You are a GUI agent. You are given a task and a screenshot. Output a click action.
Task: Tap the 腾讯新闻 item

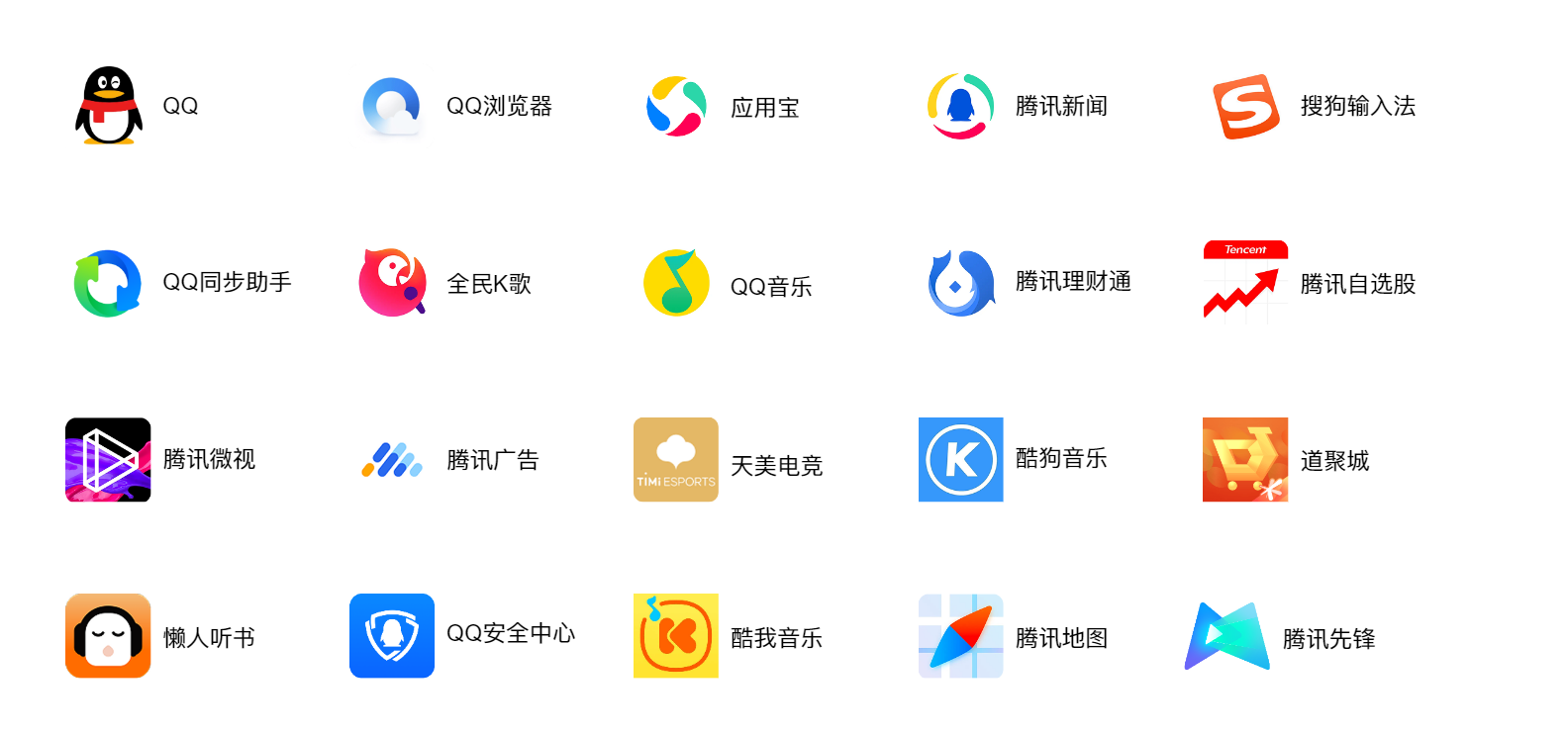click(x=960, y=106)
